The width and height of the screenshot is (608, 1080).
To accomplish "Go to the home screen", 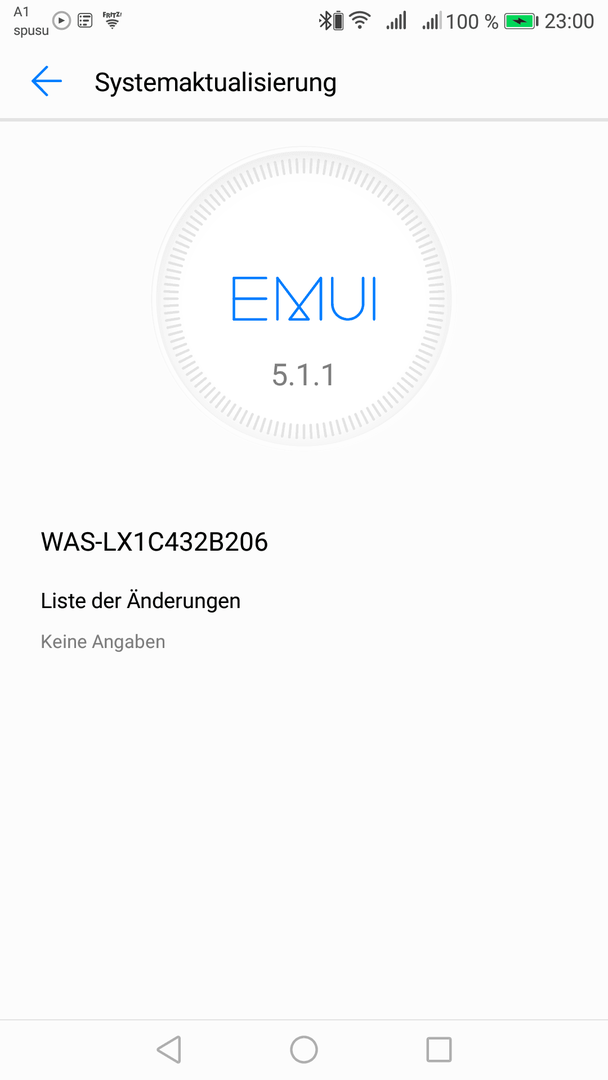I will pyautogui.click(x=304, y=1050).
